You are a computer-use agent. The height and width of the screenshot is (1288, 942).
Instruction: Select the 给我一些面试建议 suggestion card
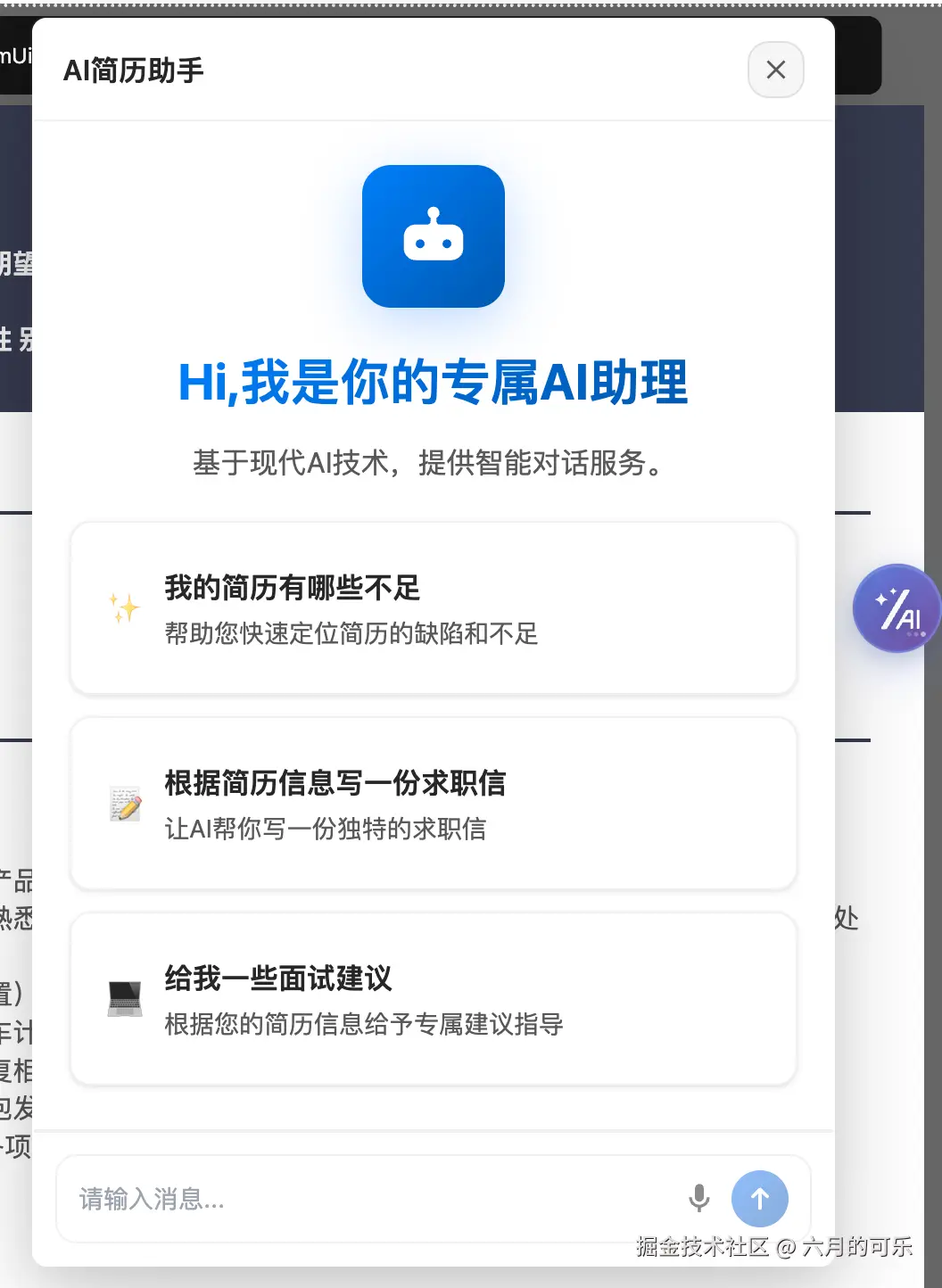tap(434, 998)
